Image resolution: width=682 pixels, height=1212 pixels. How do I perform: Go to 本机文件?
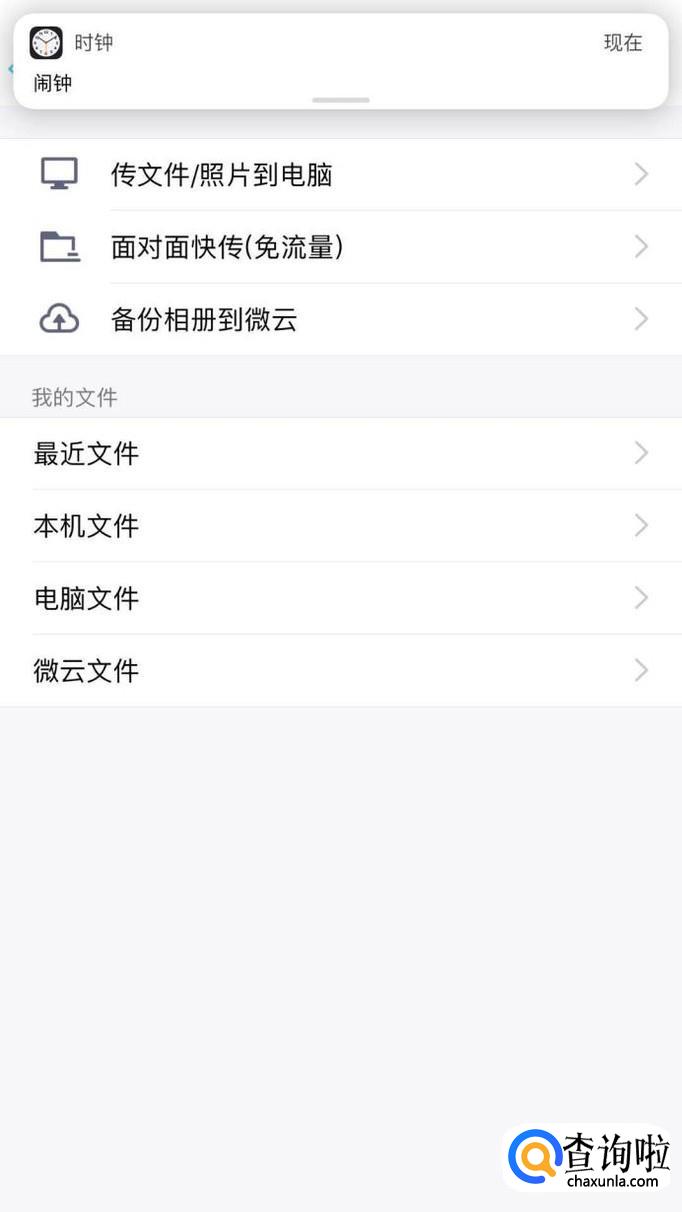coord(341,526)
